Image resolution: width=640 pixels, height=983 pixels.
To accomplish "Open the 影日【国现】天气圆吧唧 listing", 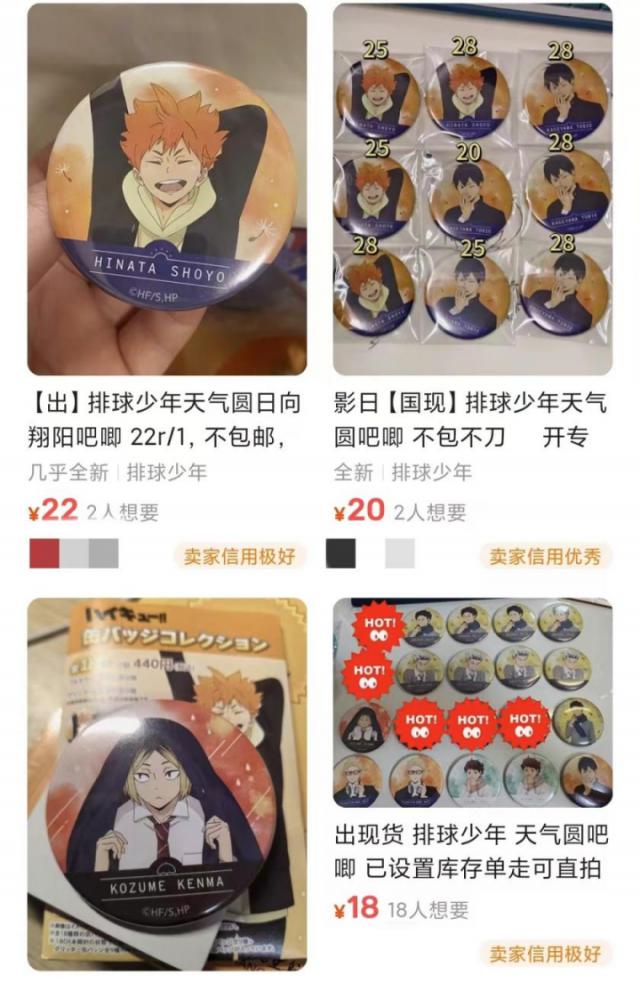I will (472, 190).
